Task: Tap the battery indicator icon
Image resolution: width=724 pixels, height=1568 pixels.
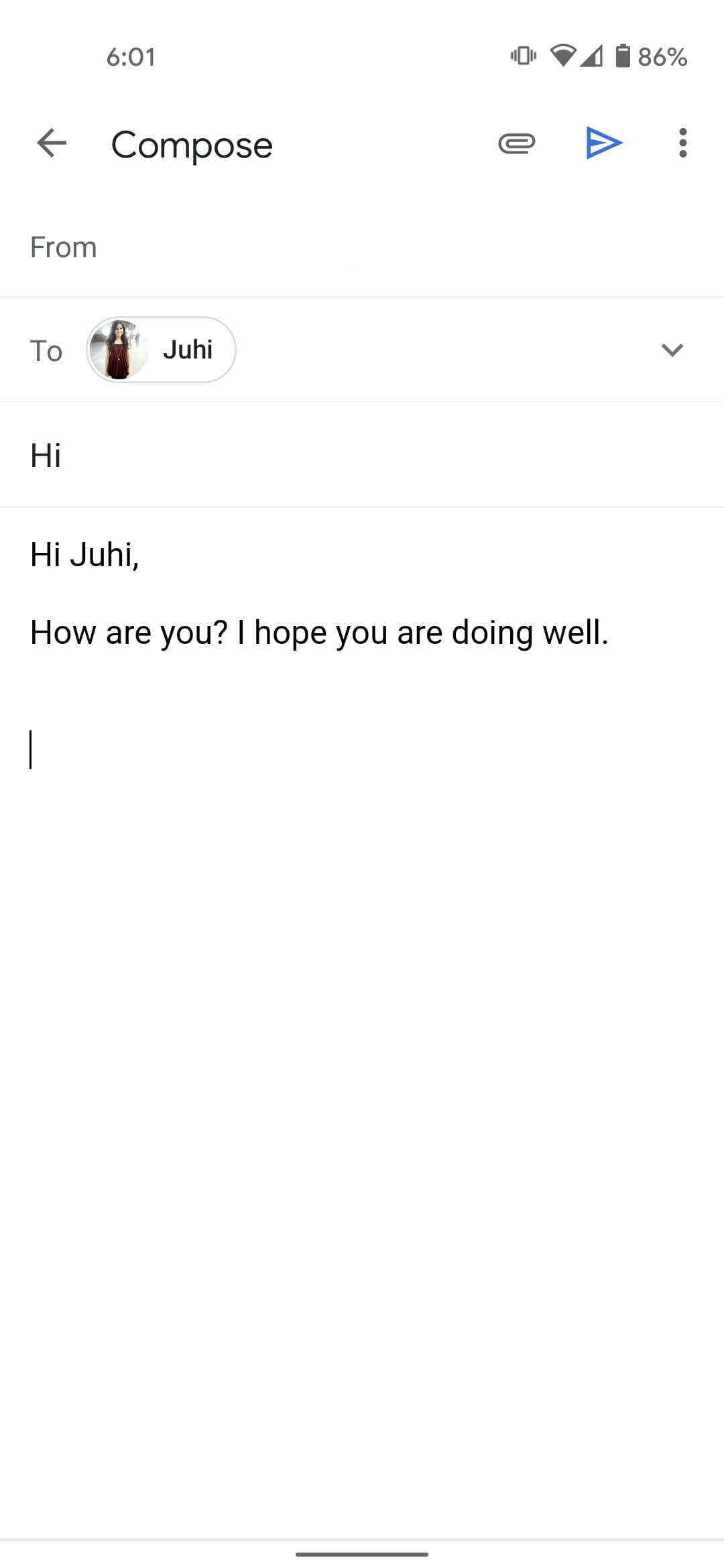Action: (622, 56)
